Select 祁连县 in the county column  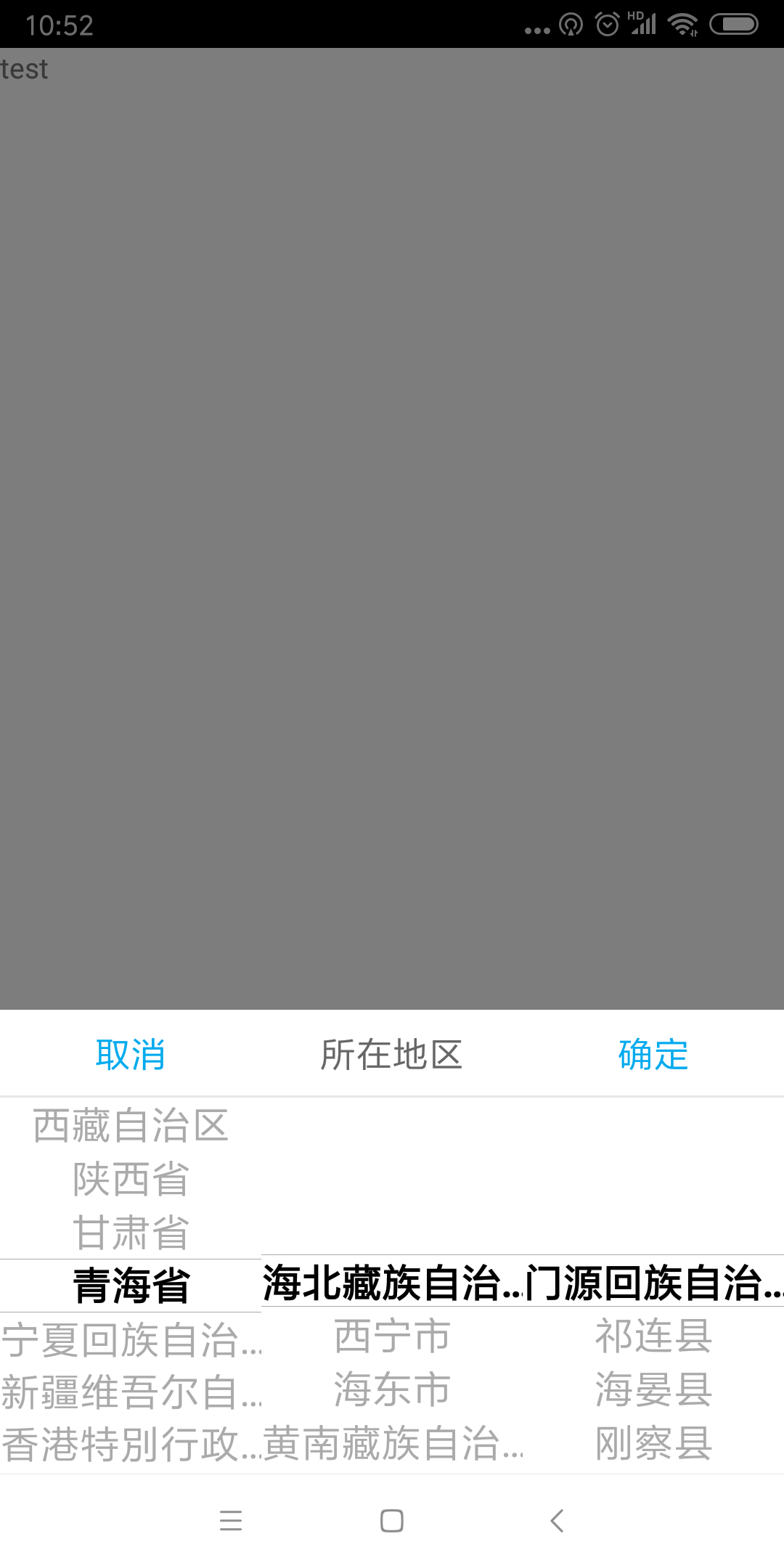(653, 1336)
